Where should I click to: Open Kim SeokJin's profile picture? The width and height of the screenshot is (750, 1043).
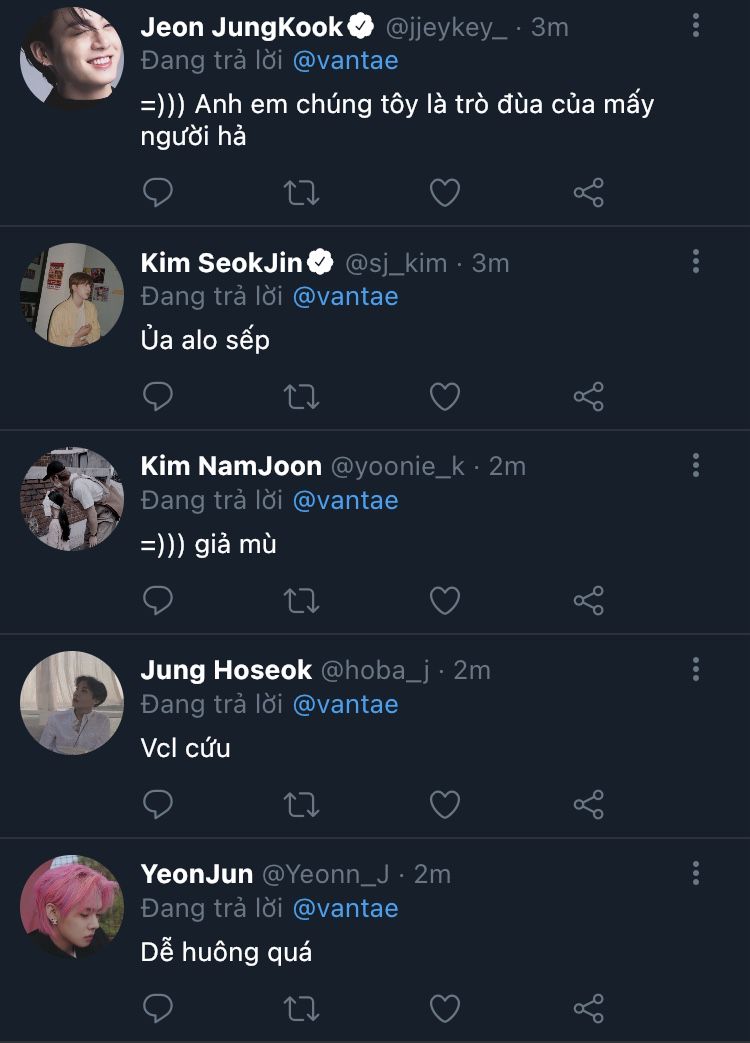72,295
